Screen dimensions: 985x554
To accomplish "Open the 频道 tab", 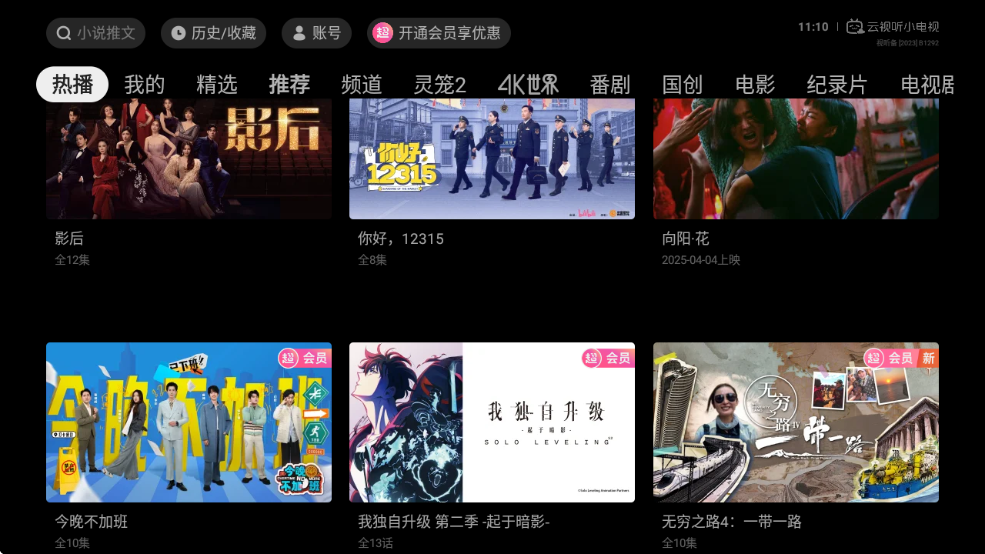I will 361,85.
